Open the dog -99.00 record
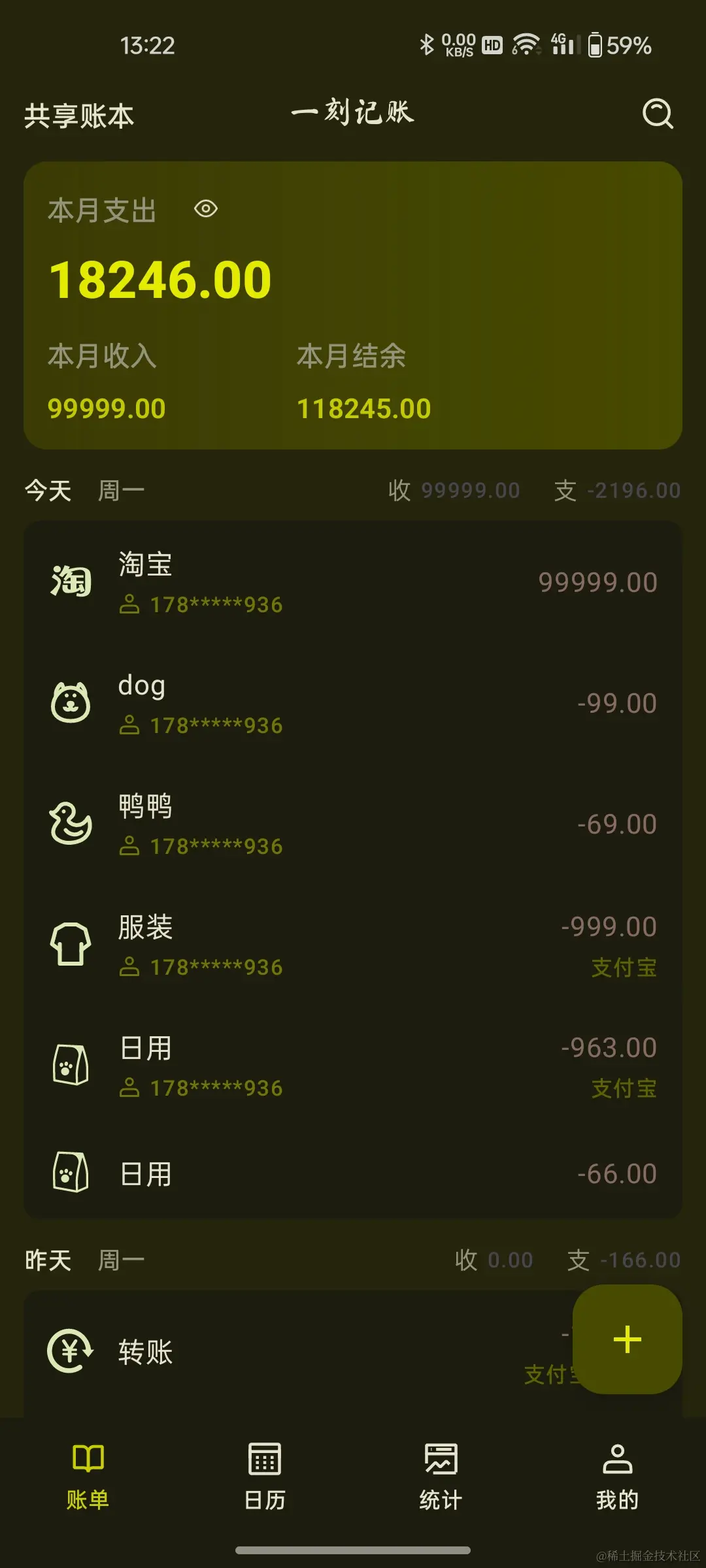The width and height of the screenshot is (706, 1568). [x=353, y=704]
